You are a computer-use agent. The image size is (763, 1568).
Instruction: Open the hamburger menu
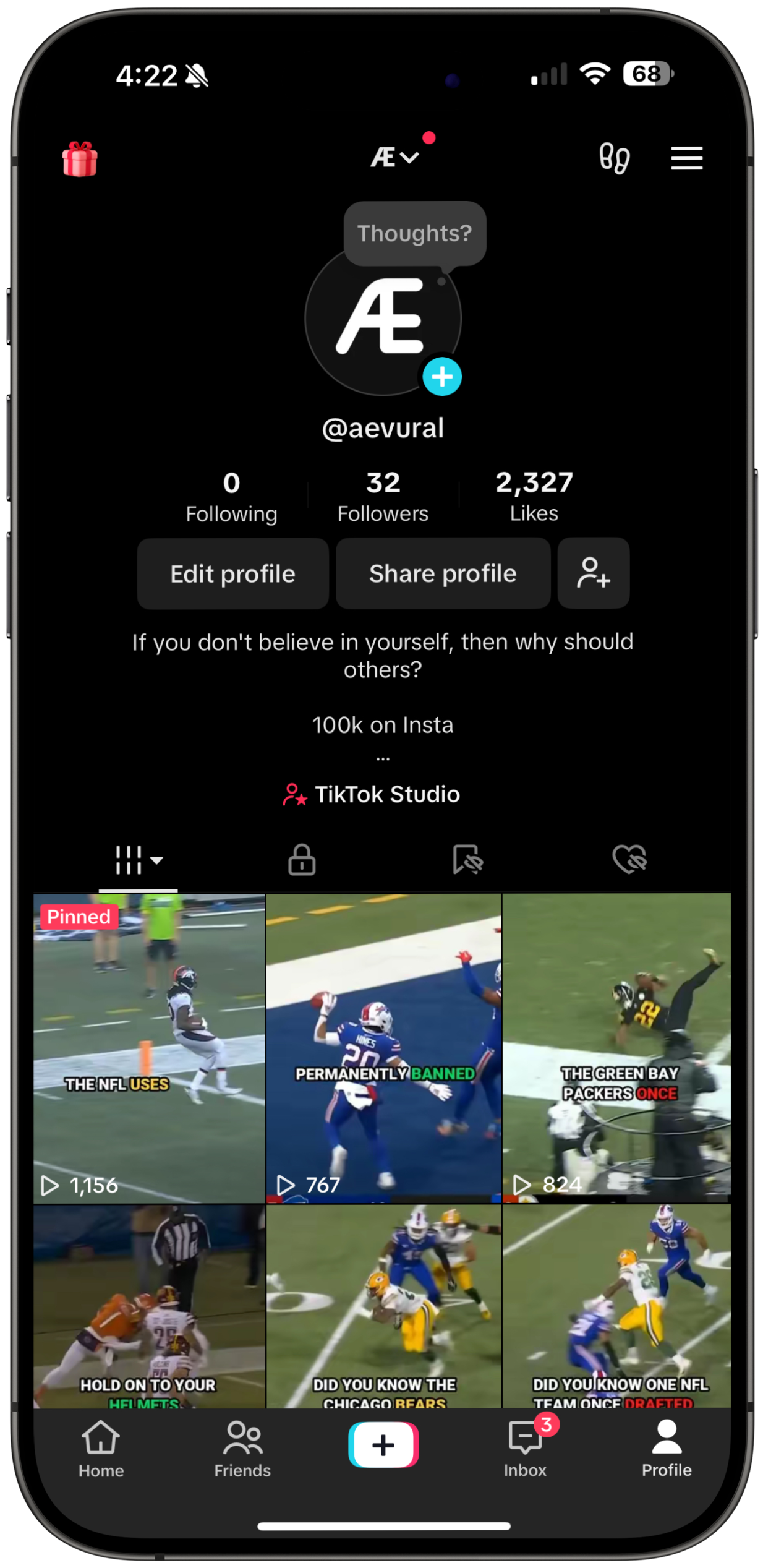pyautogui.click(x=686, y=158)
